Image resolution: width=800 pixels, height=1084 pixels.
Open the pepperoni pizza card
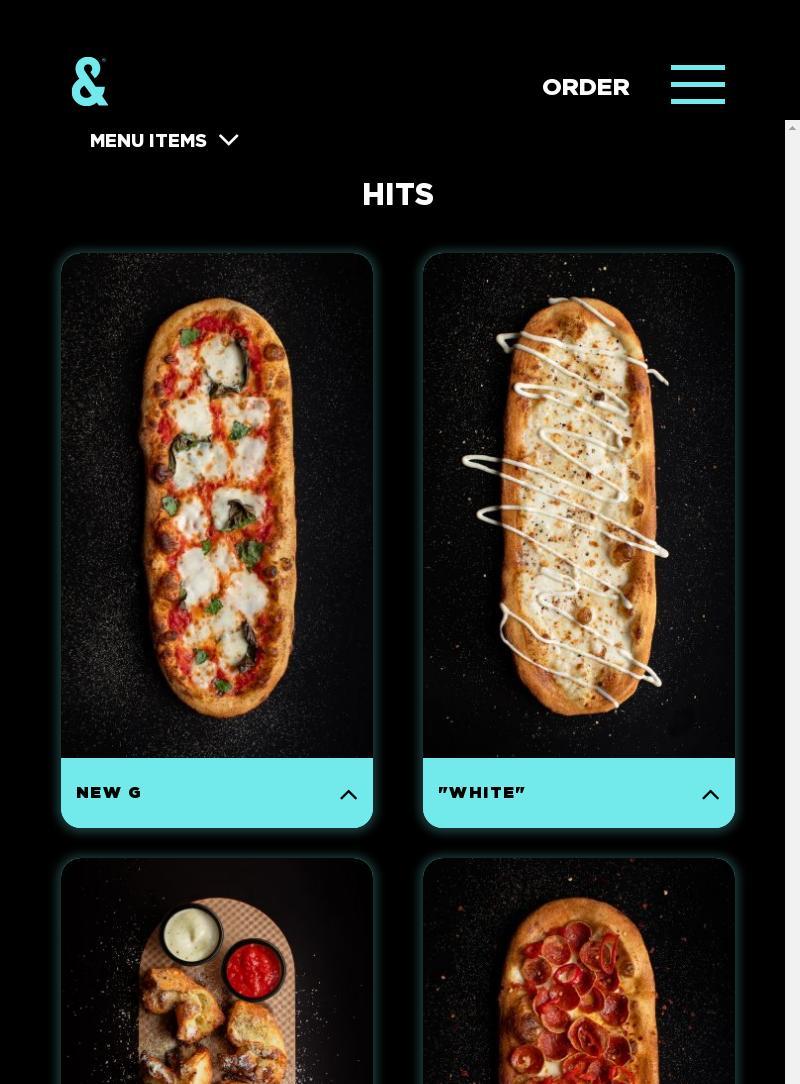click(578, 980)
